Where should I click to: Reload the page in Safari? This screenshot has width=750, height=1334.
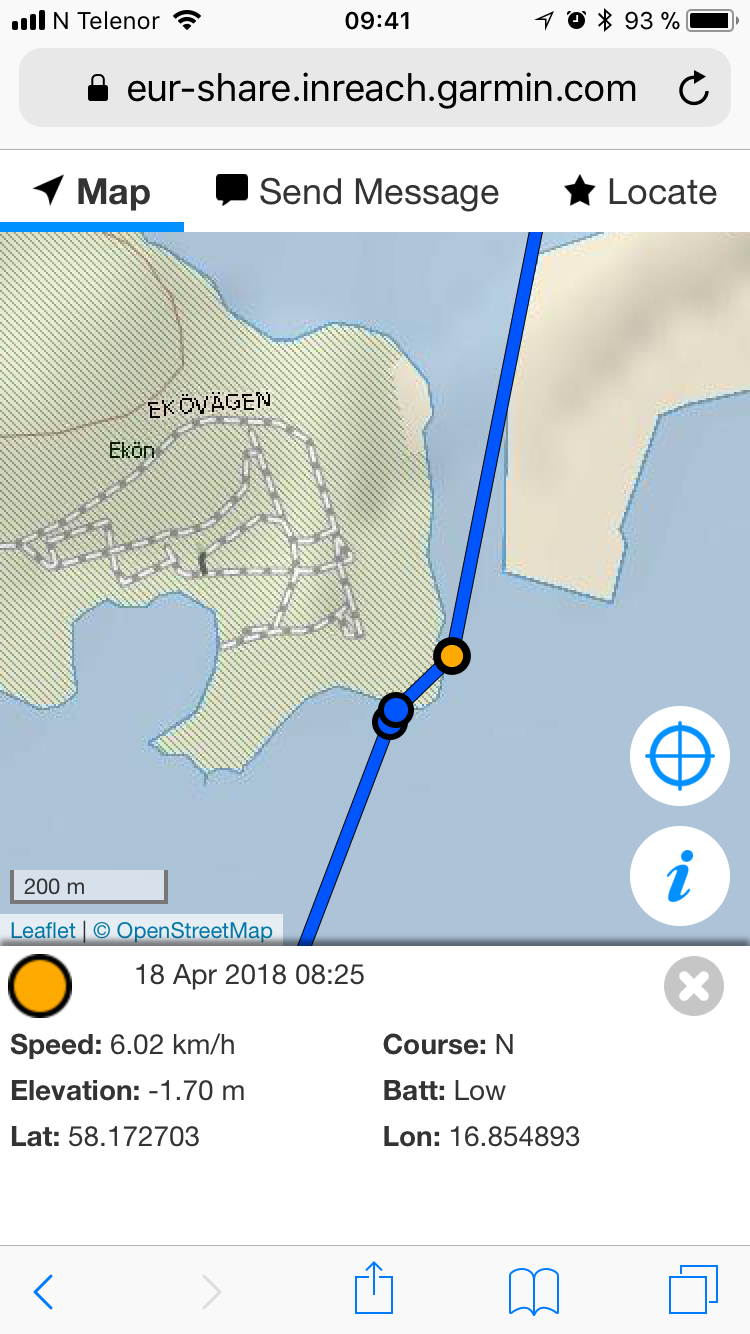click(x=693, y=89)
